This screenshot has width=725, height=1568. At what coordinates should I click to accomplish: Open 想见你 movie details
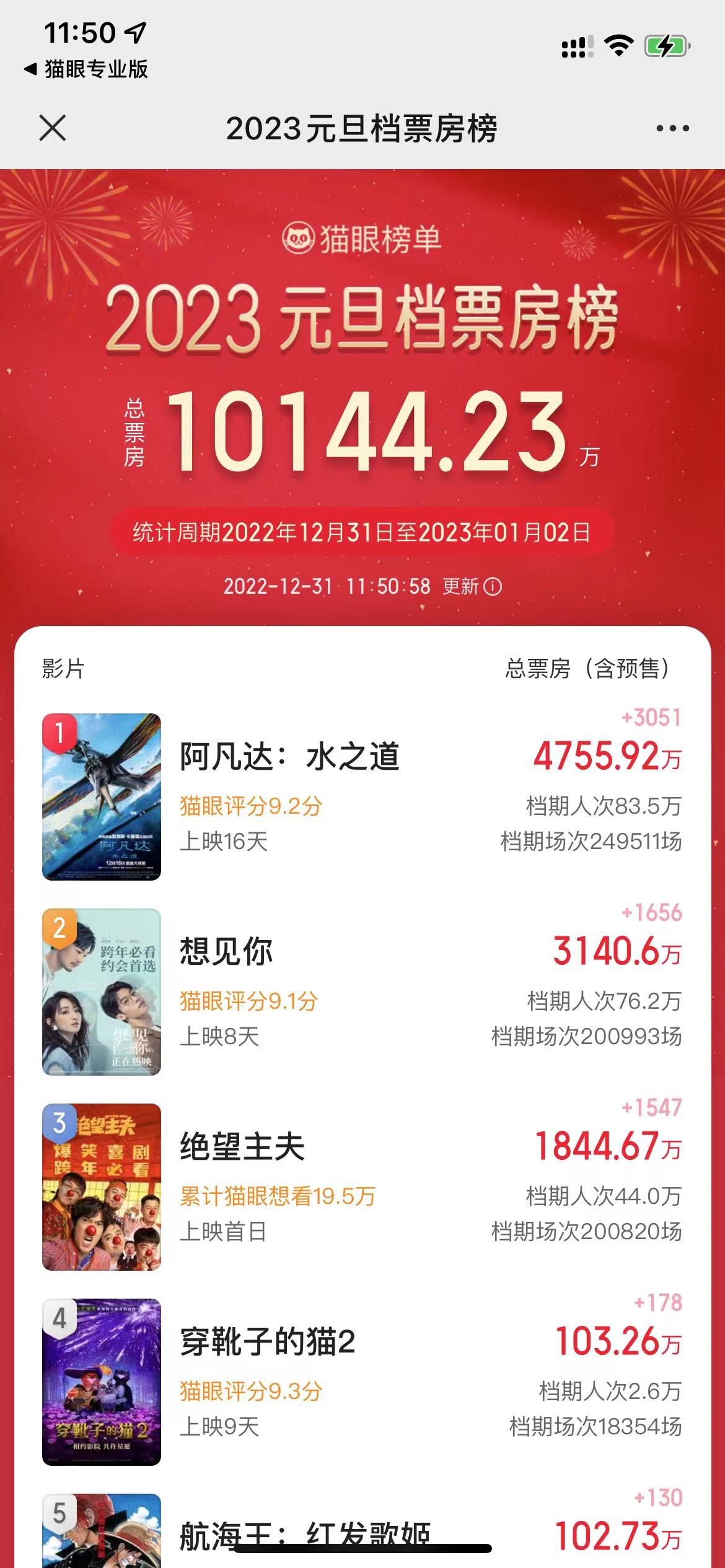(226, 951)
